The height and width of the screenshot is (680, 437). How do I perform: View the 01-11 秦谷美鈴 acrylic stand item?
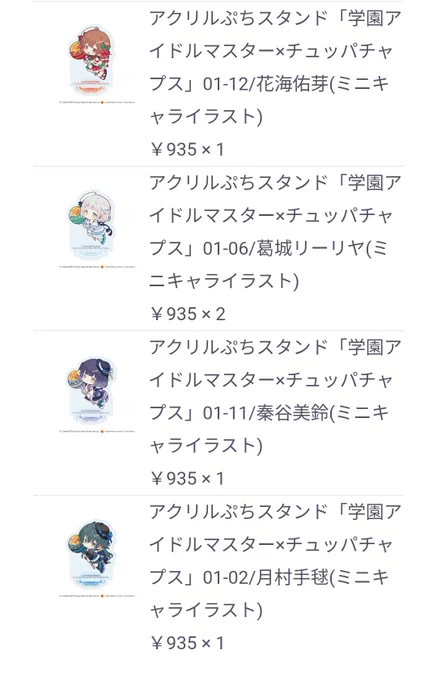pos(218,413)
